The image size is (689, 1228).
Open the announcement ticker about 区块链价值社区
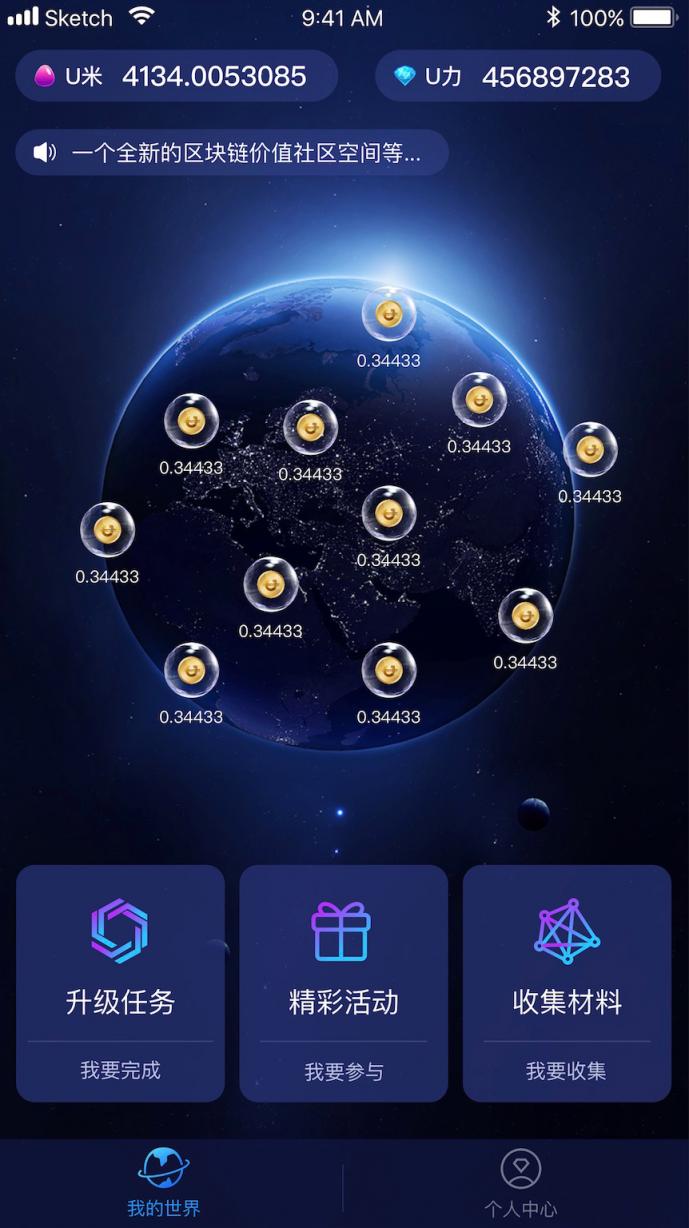click(x=232, y=153)
